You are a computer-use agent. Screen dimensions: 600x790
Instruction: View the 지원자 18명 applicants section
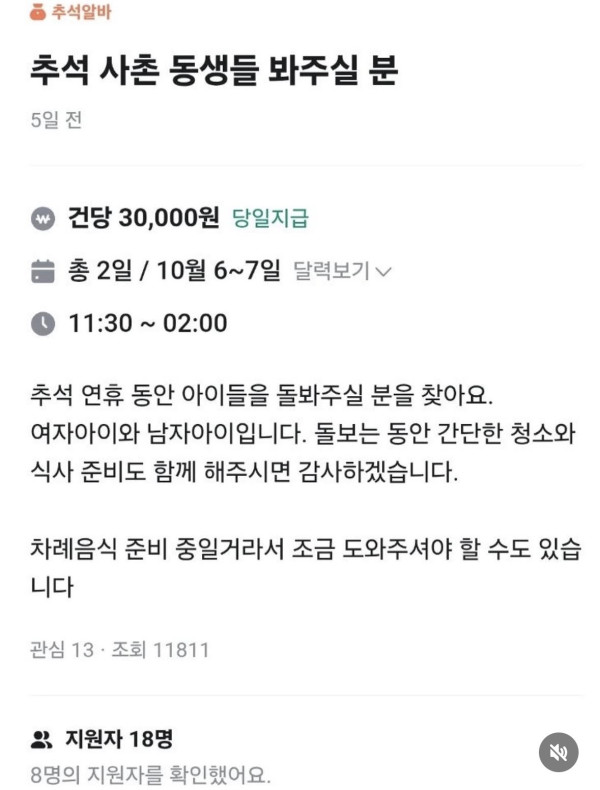pos(104,740)
